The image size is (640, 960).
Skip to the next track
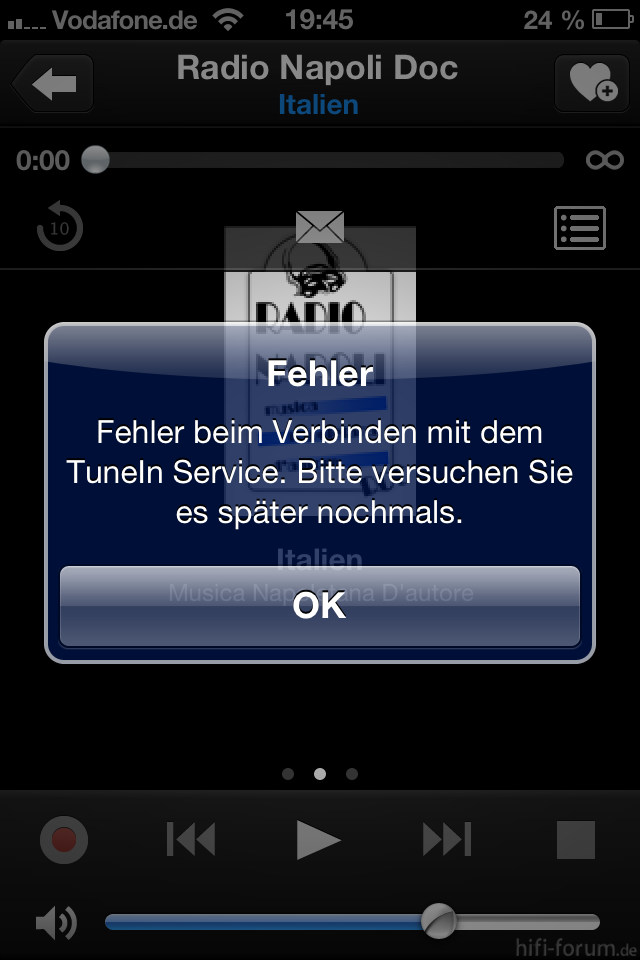[x=447, y=840]
